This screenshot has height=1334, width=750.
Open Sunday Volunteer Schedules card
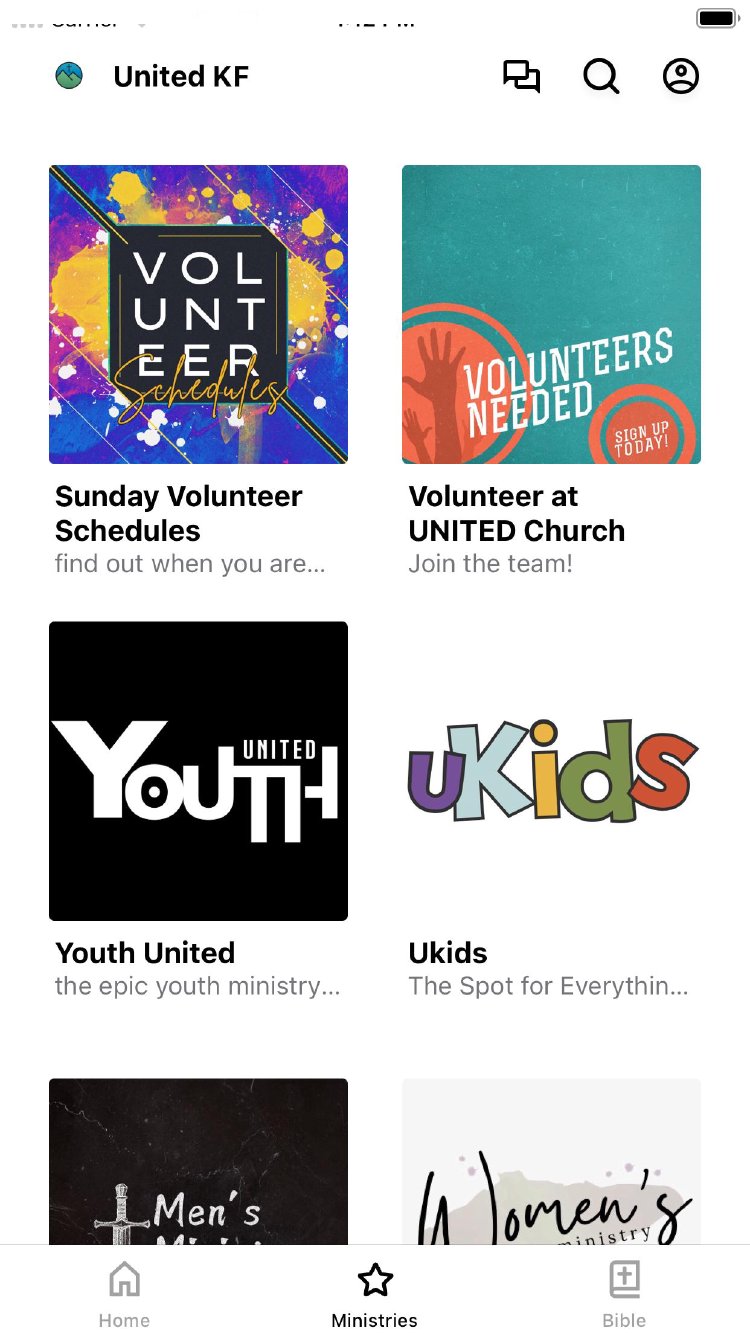198,315
